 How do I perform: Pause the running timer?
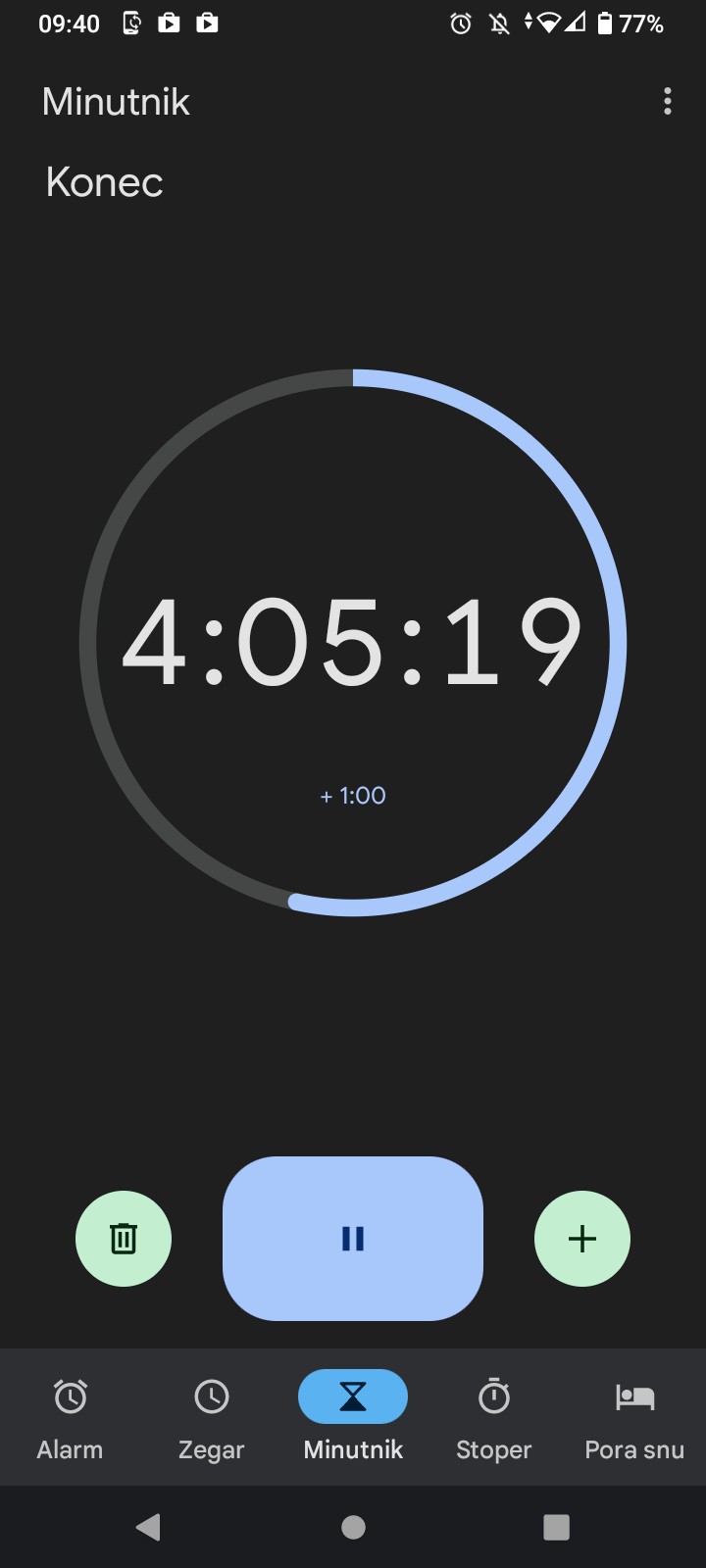pyautogui.click(x=353, y=1239)
